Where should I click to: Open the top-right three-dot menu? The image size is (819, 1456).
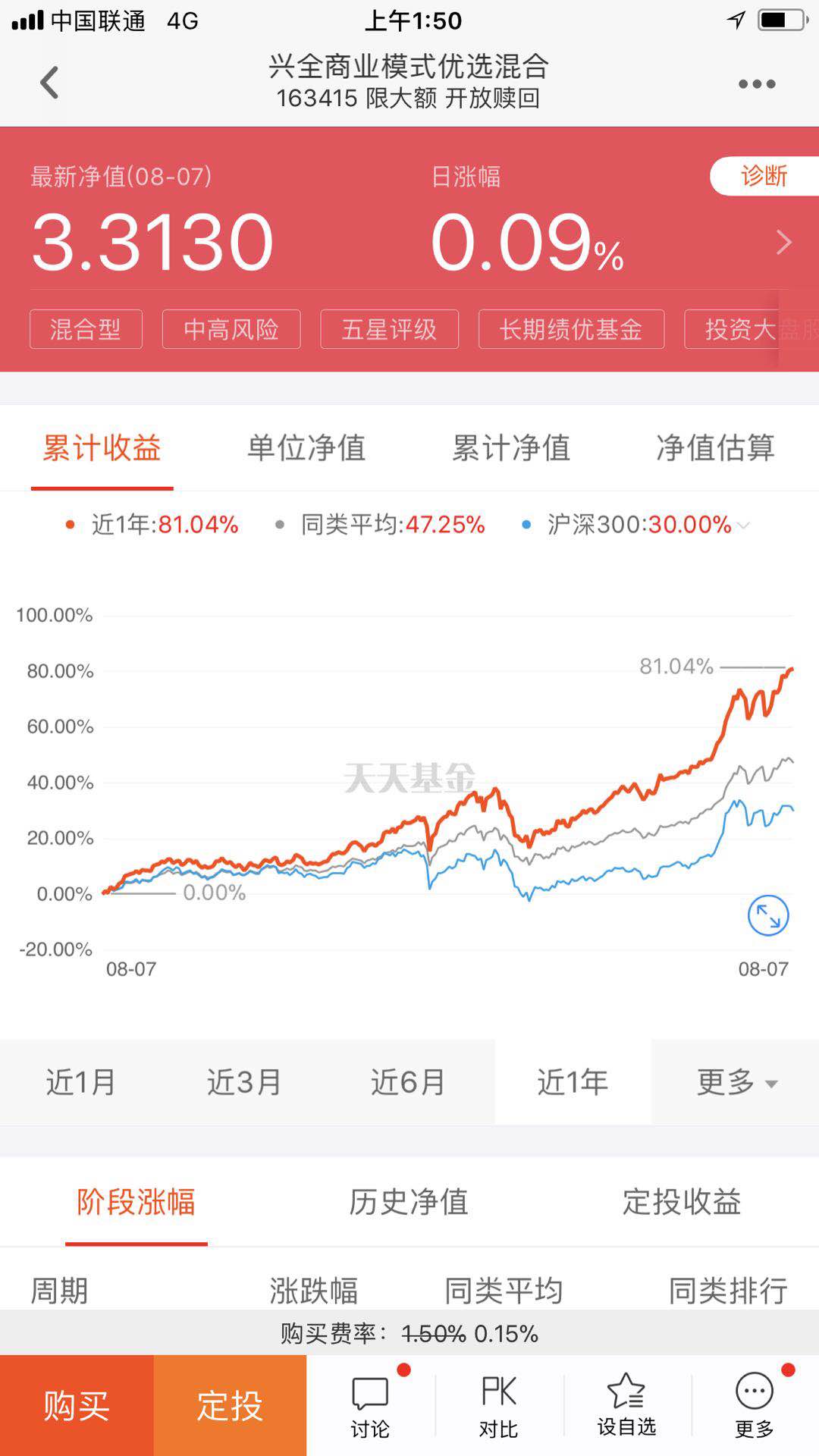(x=756, y=83)
